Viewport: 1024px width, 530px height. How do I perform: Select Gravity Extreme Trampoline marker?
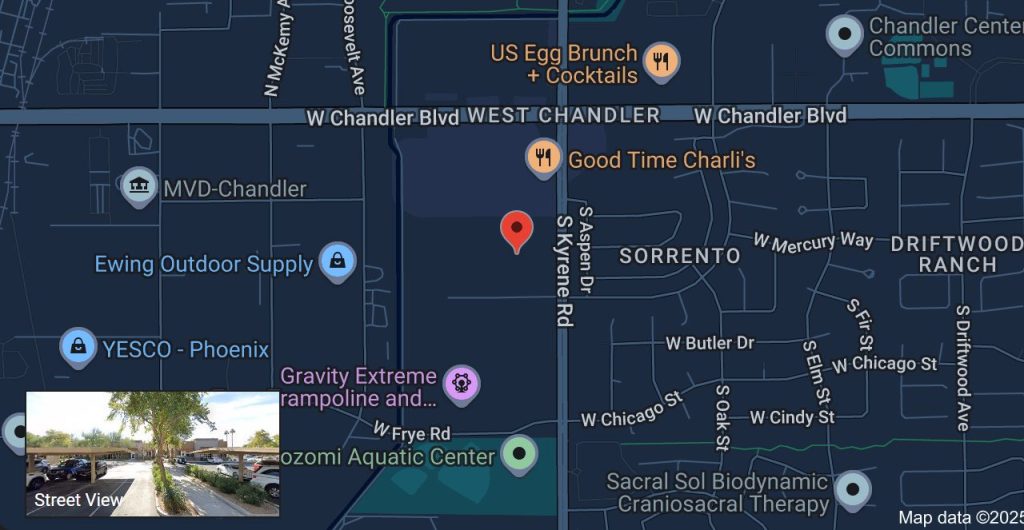point(461,383)
